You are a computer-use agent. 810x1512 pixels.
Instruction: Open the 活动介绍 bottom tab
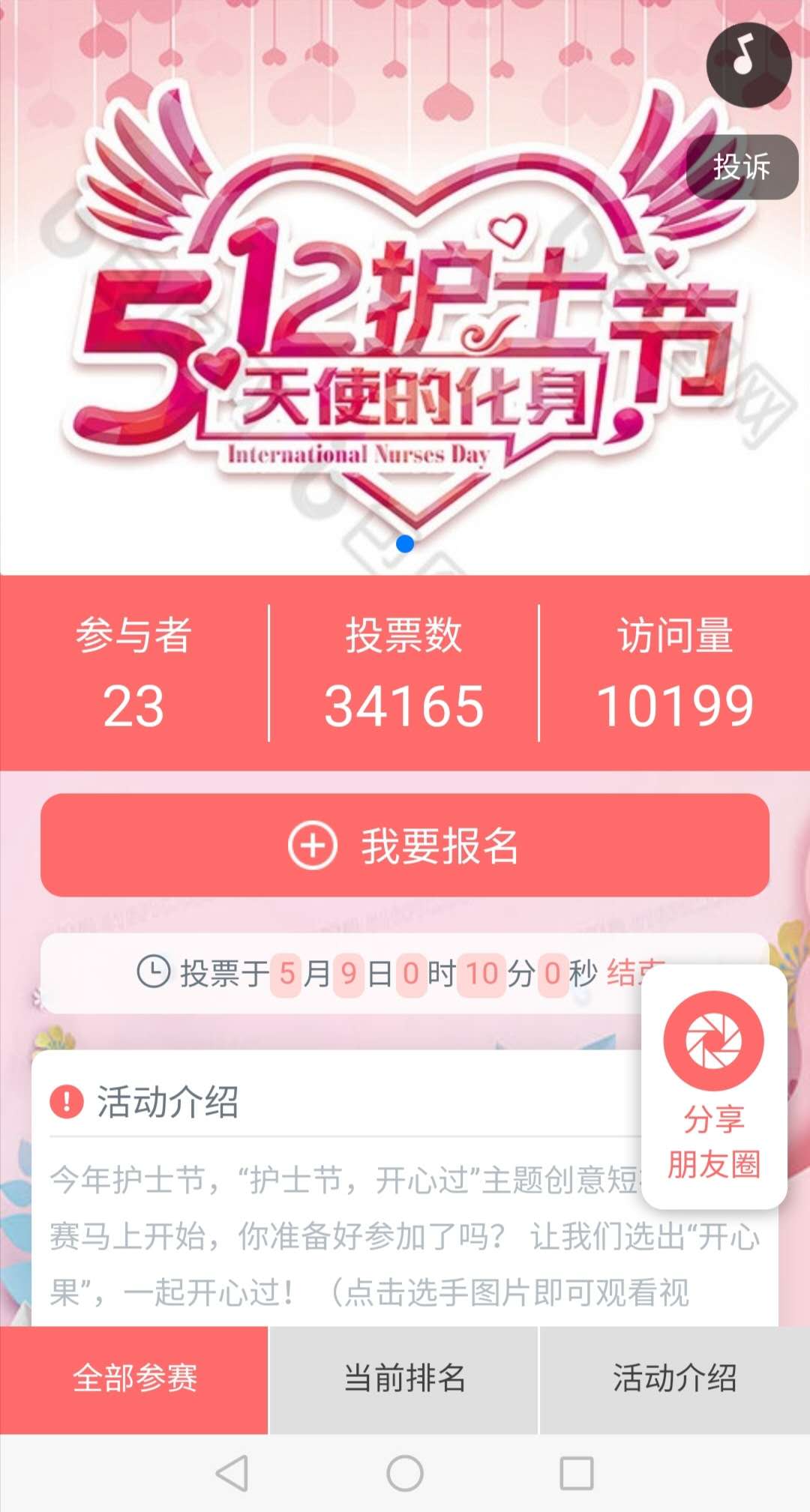675,1379
